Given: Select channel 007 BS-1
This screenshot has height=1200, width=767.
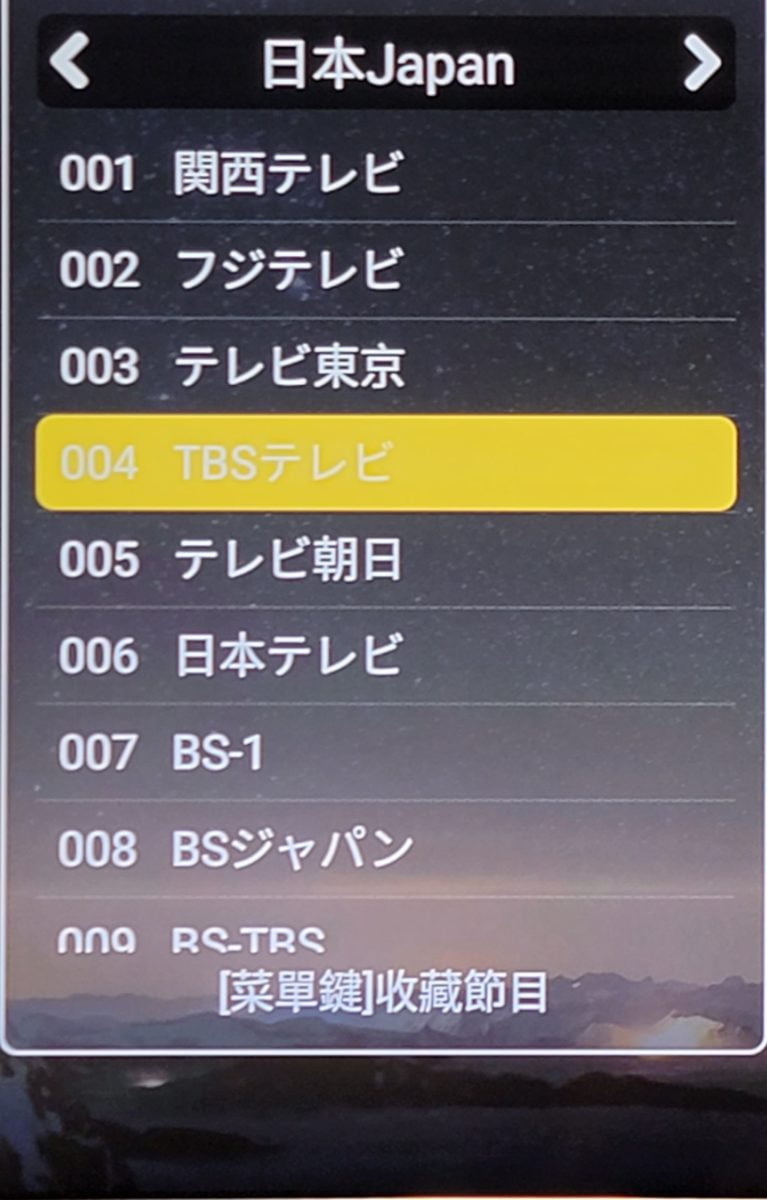Looking at the screenshot, I should pyautogui.click(x=385, y=752).
